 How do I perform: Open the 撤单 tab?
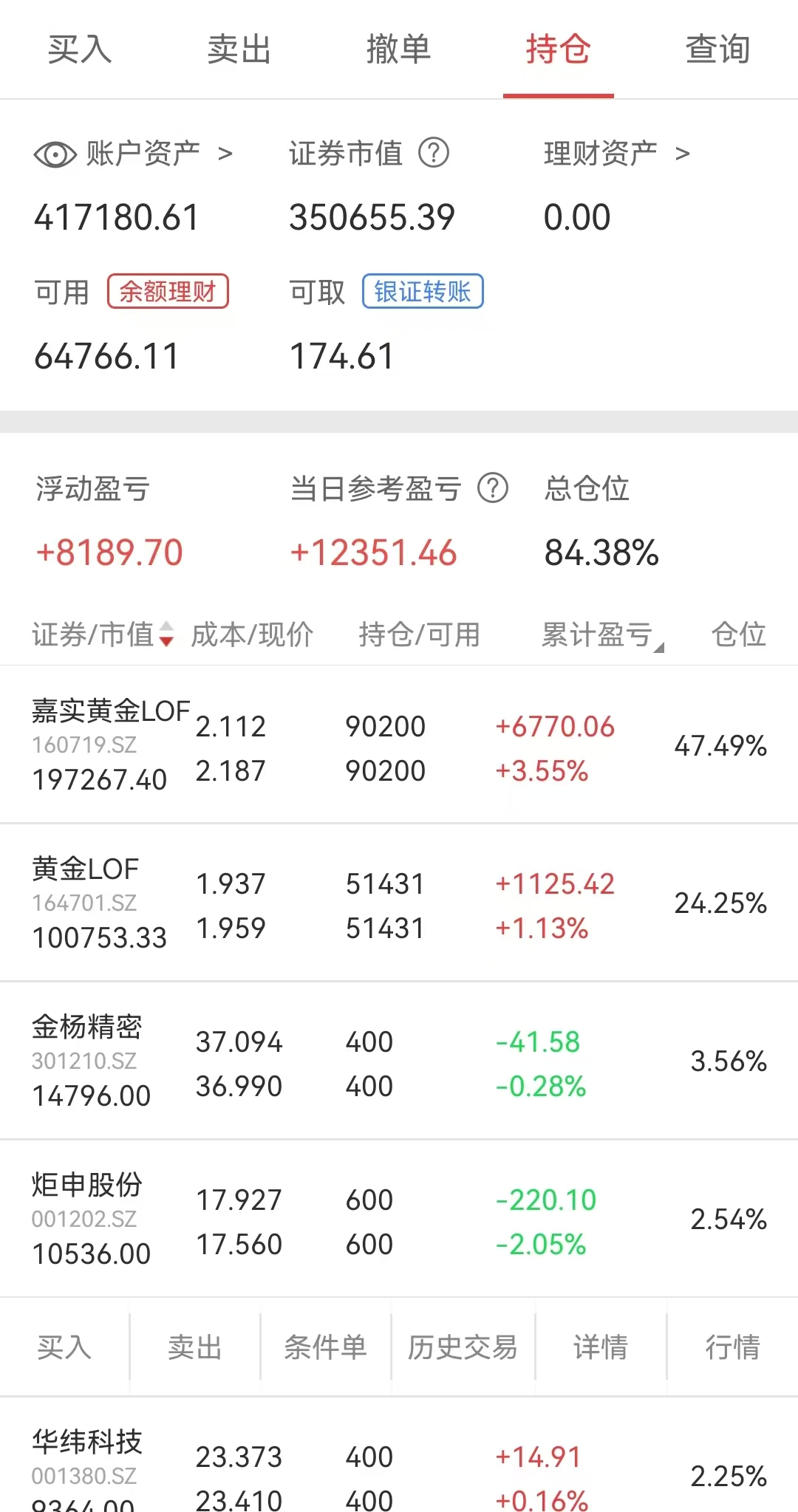[398, 50]
